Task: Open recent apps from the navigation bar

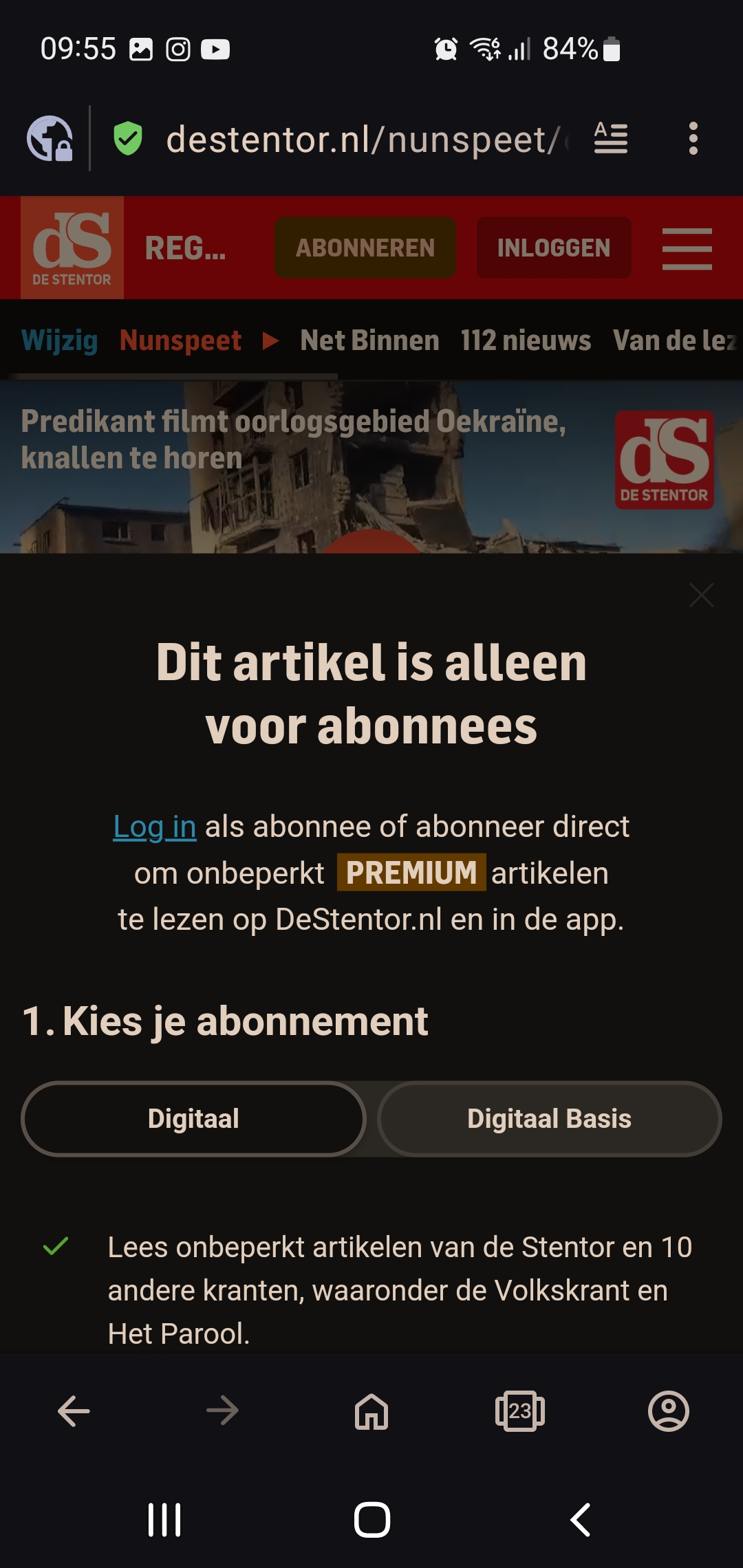Action: 164,1520
